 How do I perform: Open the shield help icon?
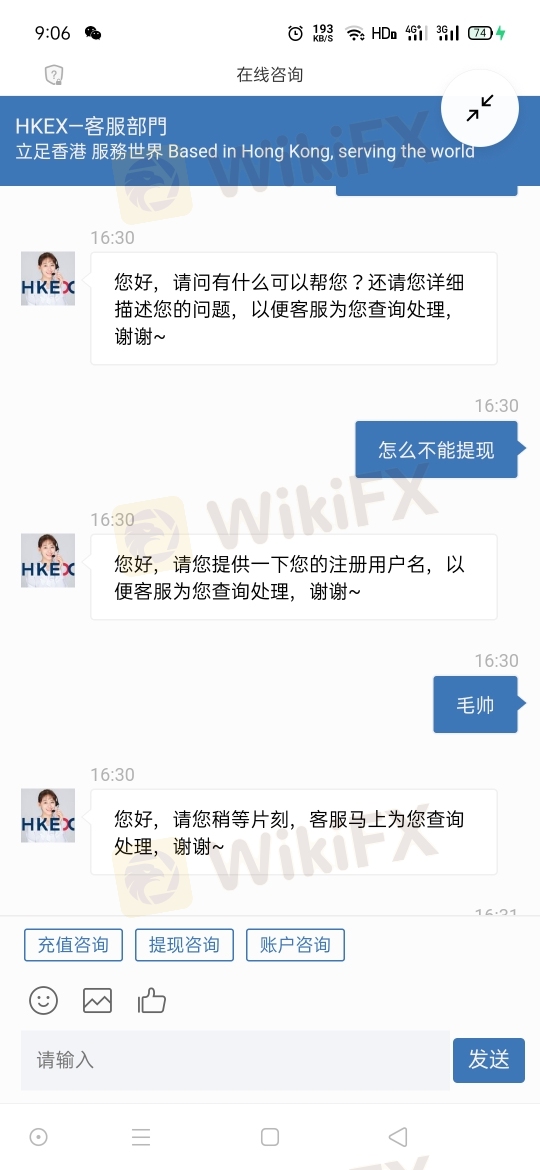54,75
